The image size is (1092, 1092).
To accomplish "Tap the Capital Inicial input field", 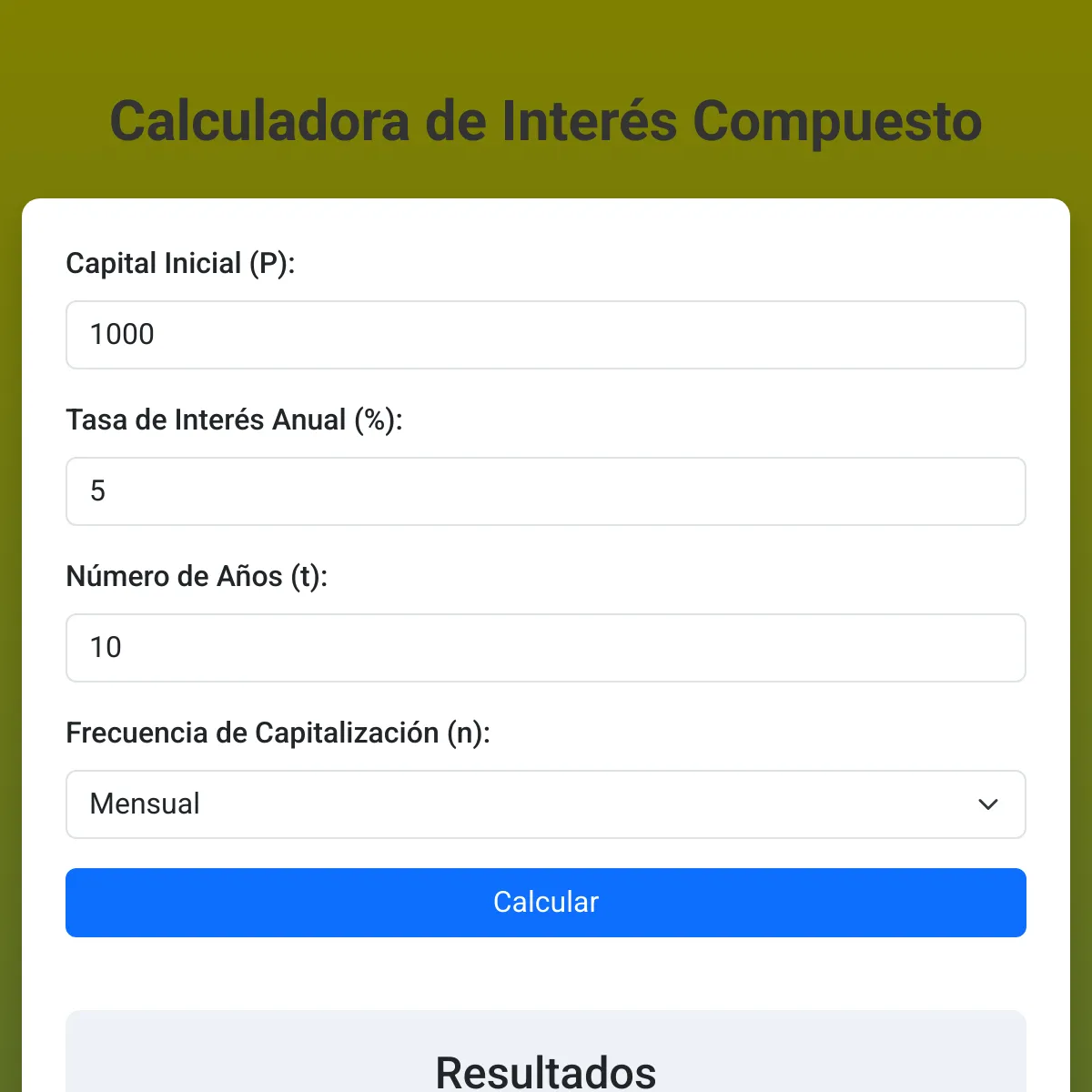I will click(546, 335).
